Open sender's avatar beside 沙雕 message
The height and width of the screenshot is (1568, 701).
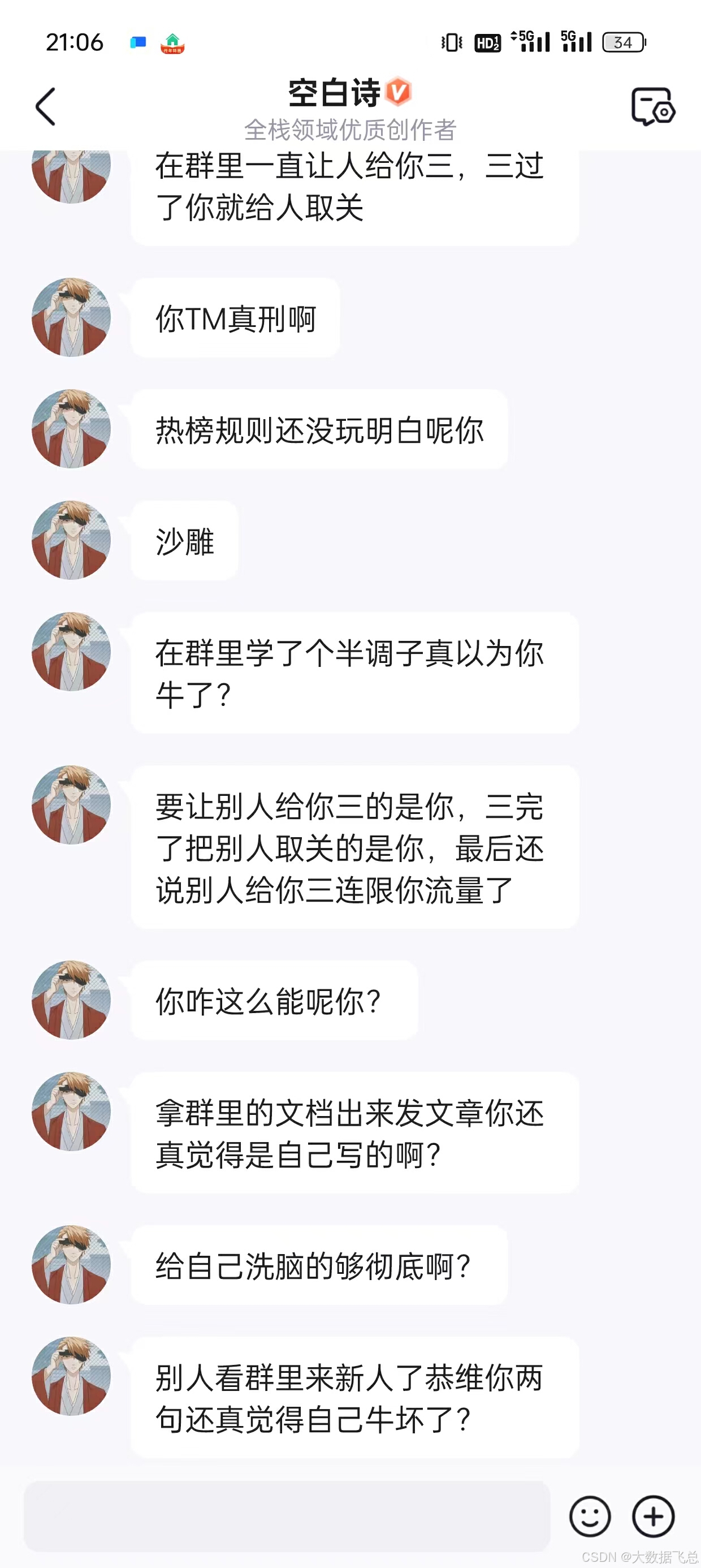(71, 540)
